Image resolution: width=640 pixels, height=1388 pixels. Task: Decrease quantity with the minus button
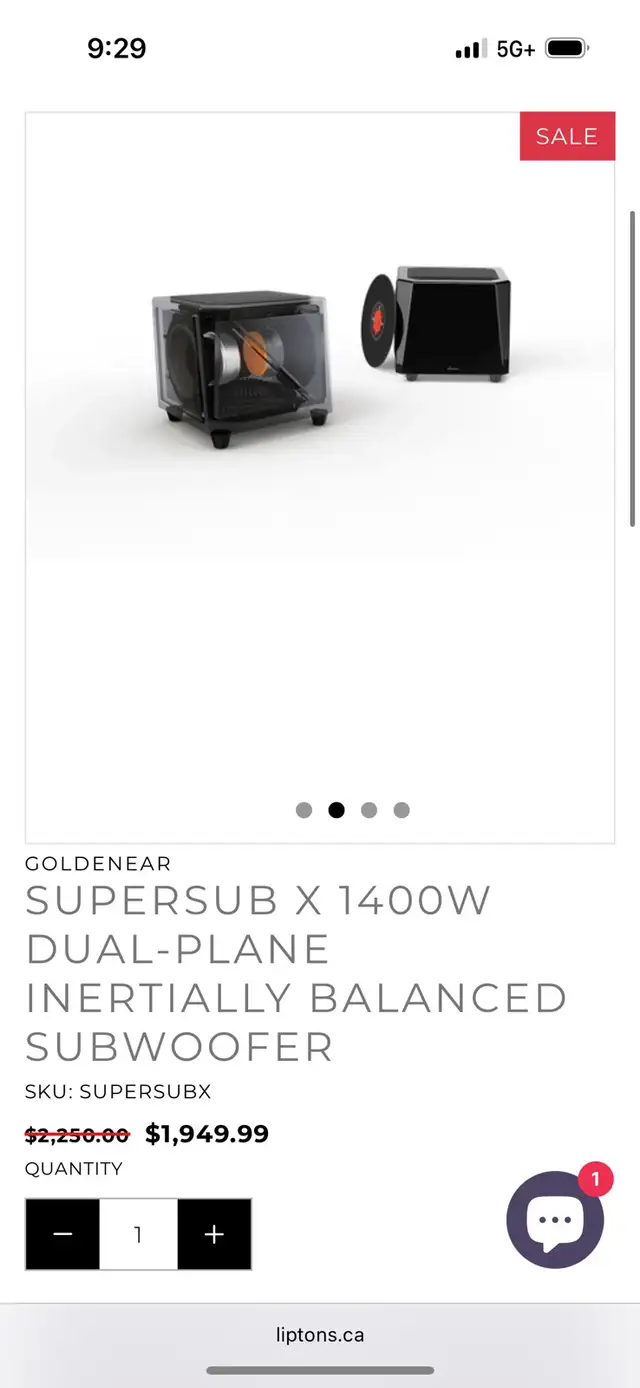point(62,1234)
